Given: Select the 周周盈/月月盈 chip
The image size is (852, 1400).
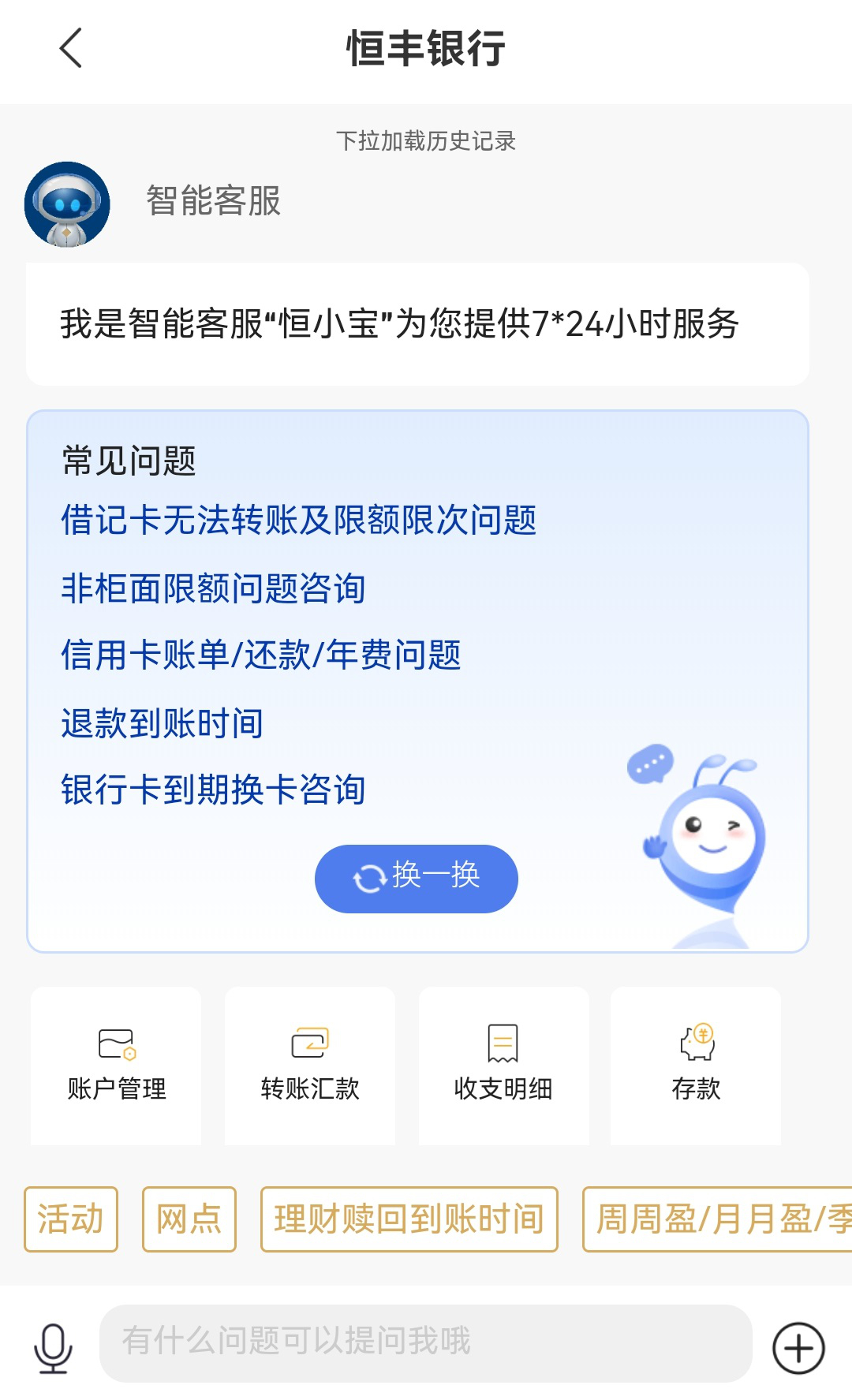Looking at the screenshot, I should 716,1219.
